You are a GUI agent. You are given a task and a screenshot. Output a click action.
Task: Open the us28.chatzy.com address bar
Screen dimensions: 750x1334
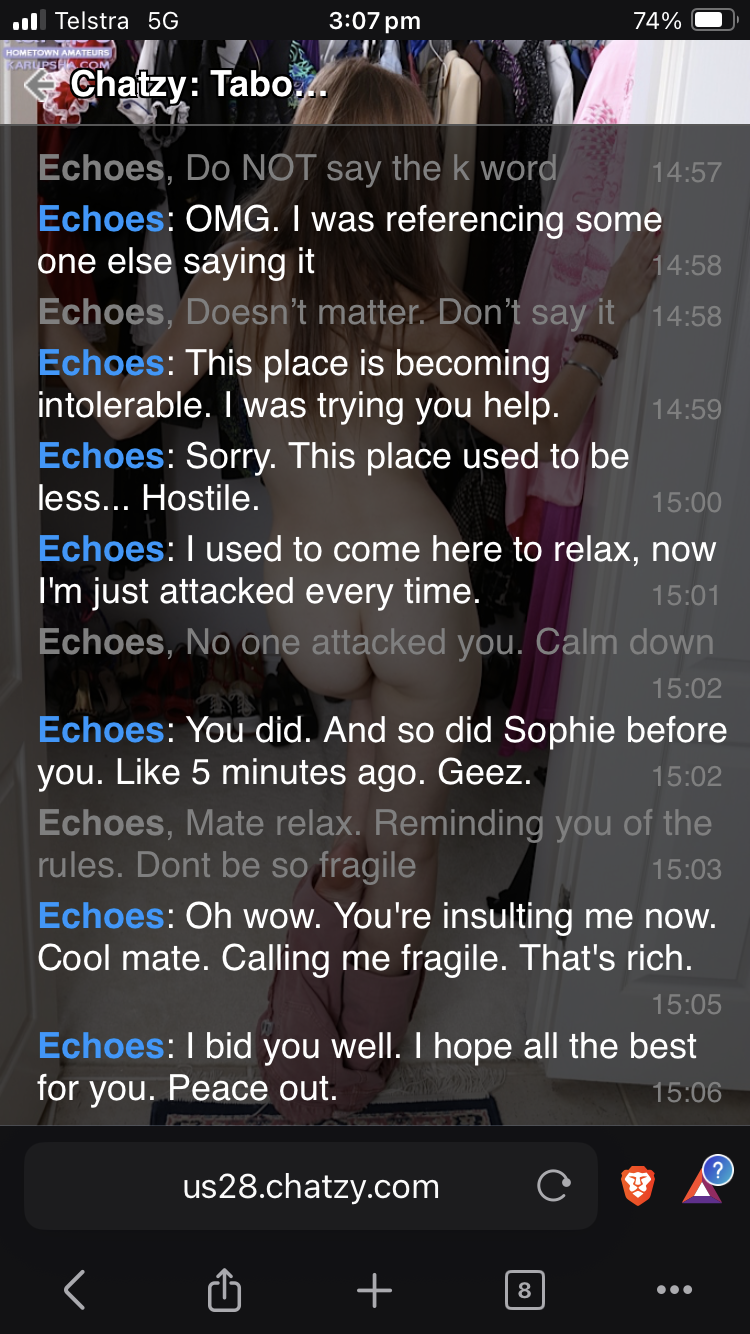click(x=311, y=1186)
